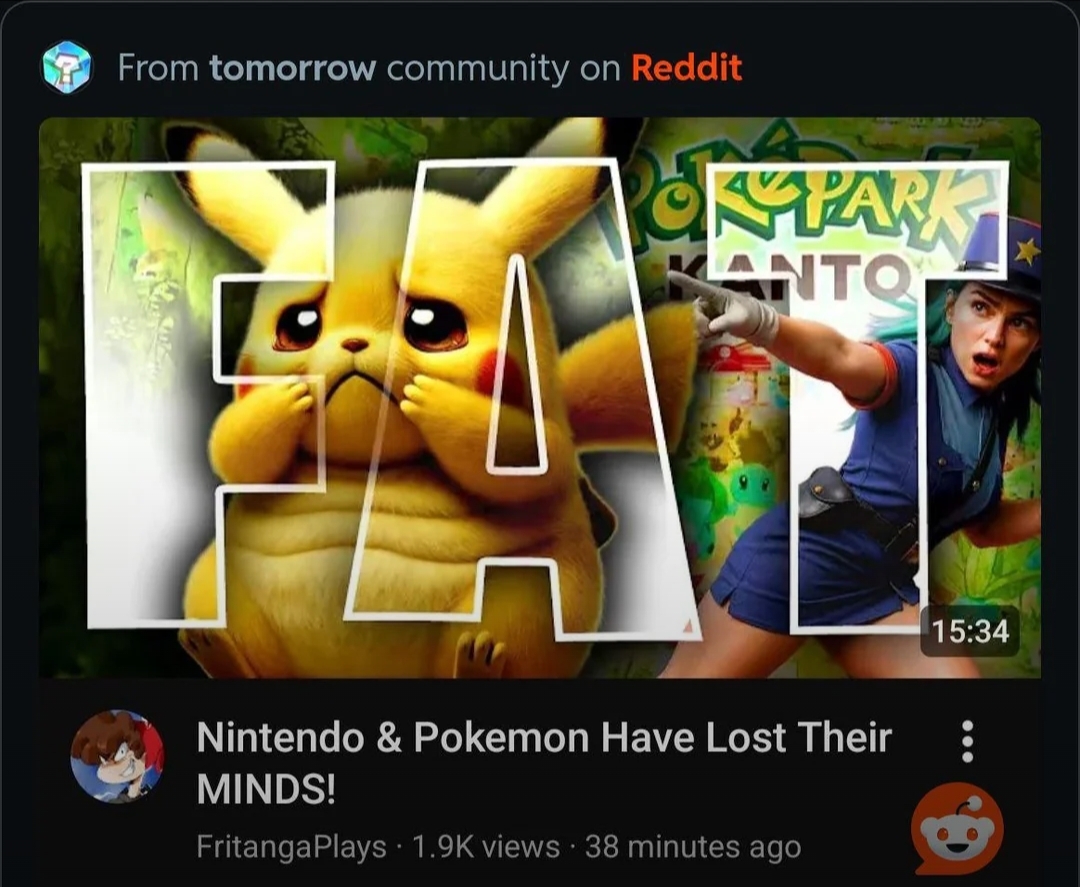Tap the Reddit mascot icon

click(957, 829)
